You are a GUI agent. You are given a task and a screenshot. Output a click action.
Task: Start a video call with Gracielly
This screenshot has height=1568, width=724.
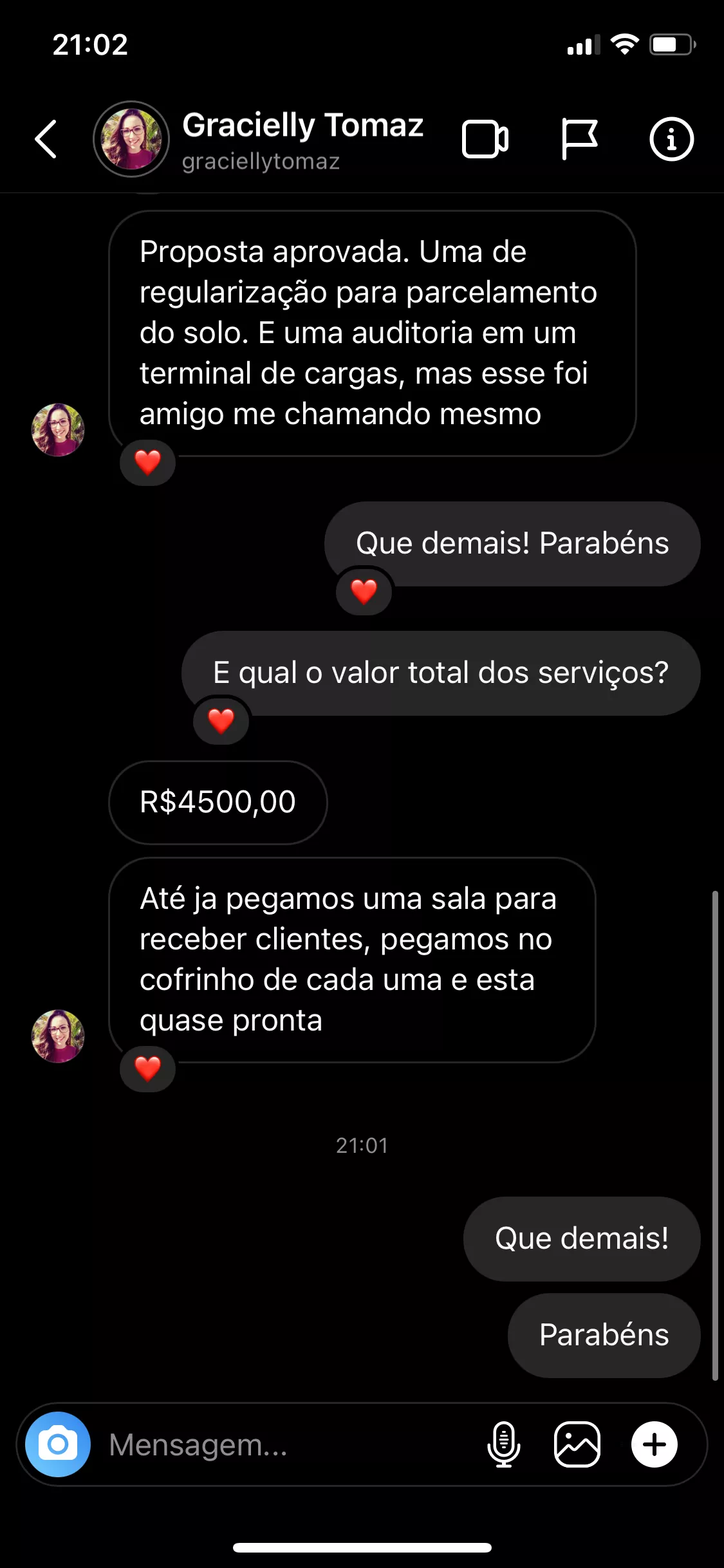pyautogui.click(x=485, y=139)
